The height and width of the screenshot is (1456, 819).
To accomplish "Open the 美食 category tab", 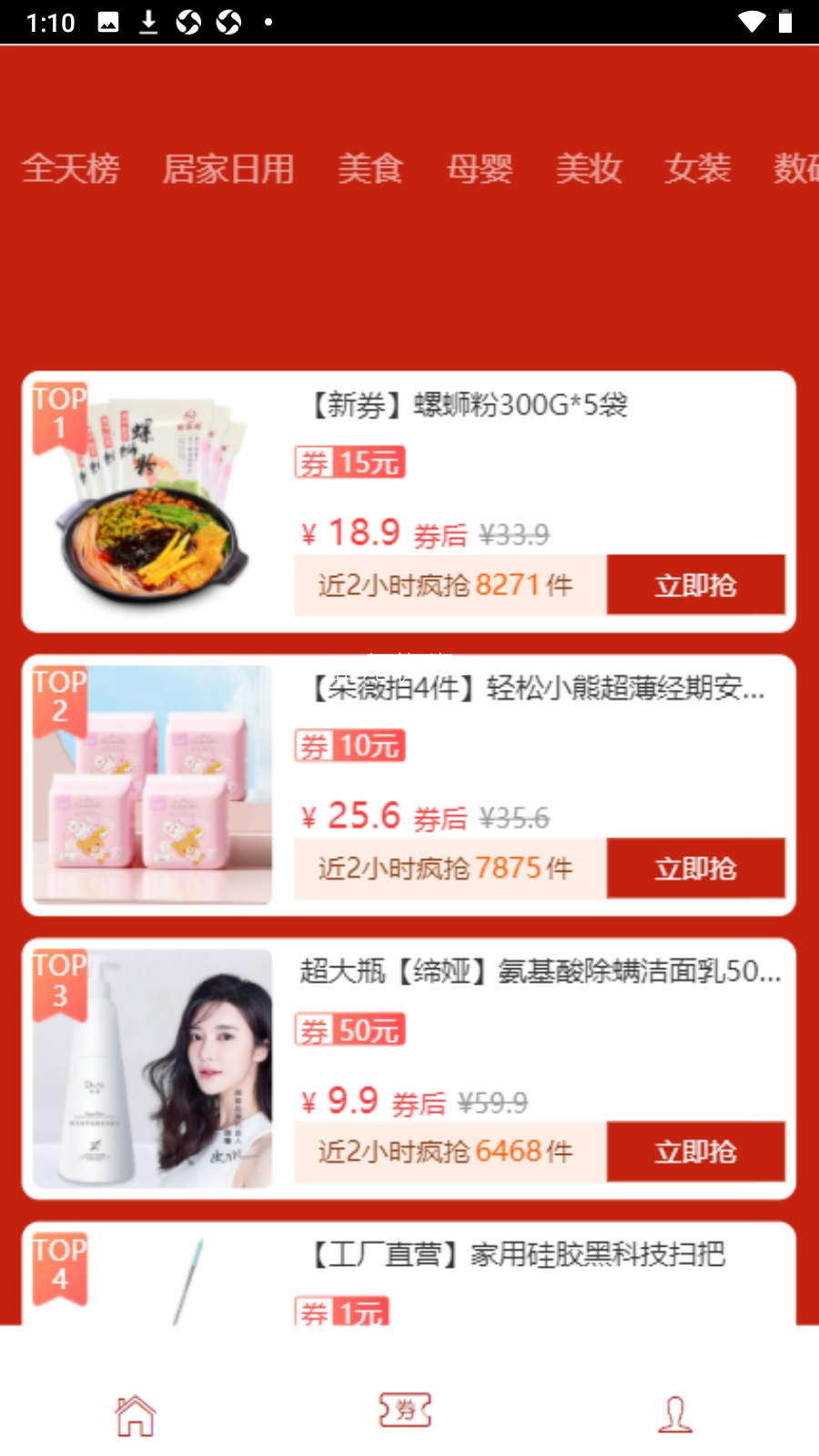I will (x=369, y=169).
